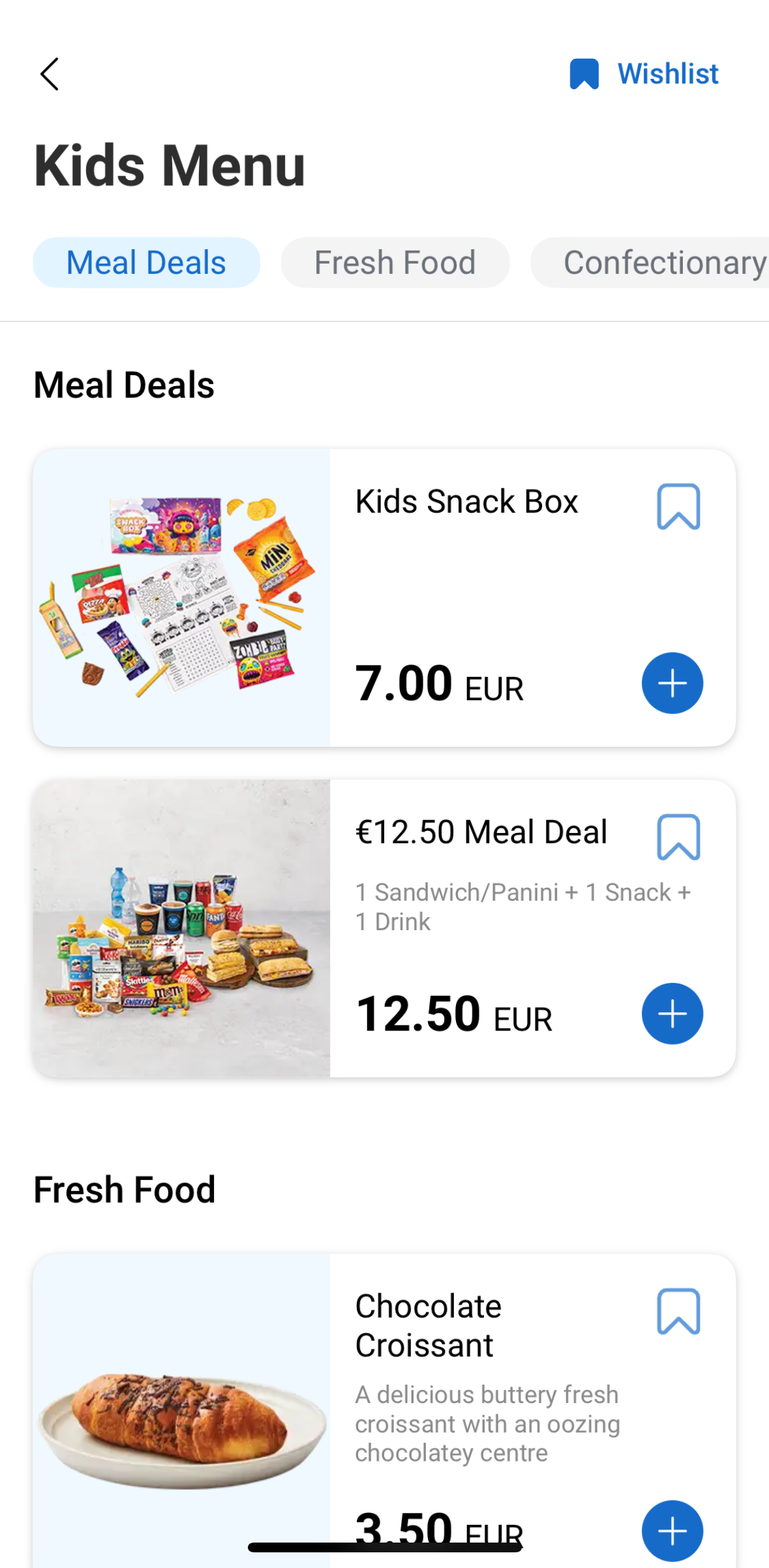
Task: Select the Meal Deals tab
Action: [146, 262]
